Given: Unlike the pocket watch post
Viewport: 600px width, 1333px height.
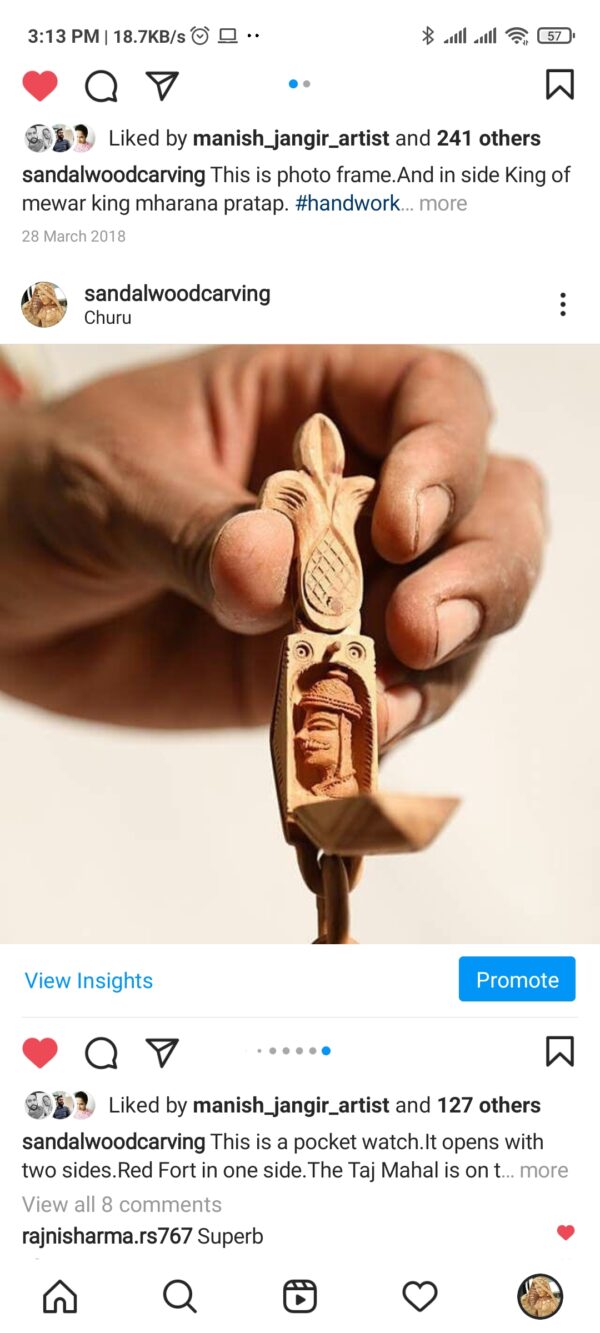Looking at the screenshot, I should click(40, 1052).
